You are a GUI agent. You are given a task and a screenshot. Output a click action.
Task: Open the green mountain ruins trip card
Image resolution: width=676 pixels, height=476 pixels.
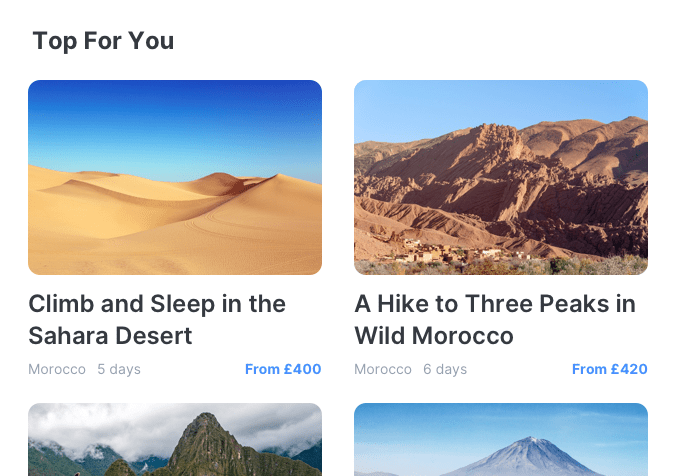coord(175,441)
